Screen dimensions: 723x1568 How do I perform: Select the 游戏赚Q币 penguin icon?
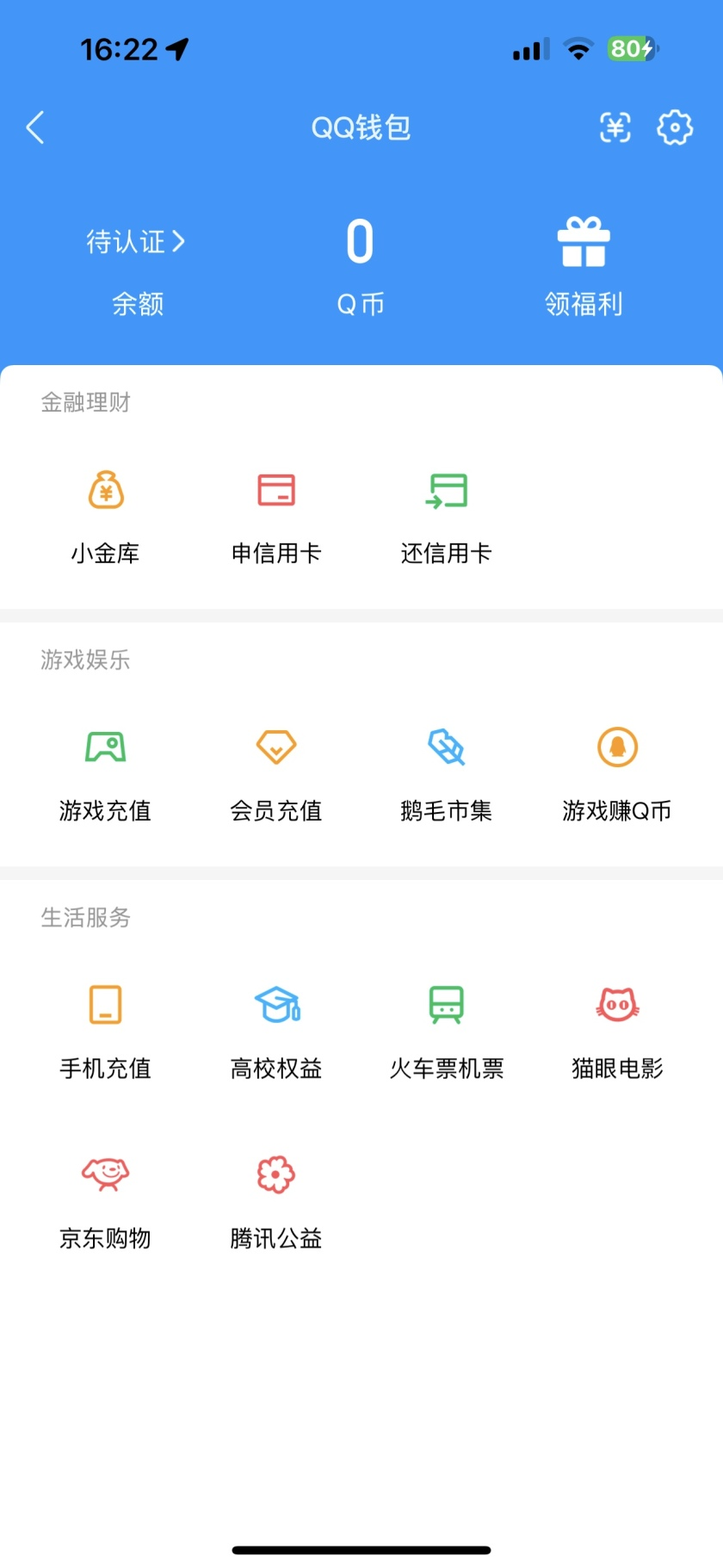[616, 747]
